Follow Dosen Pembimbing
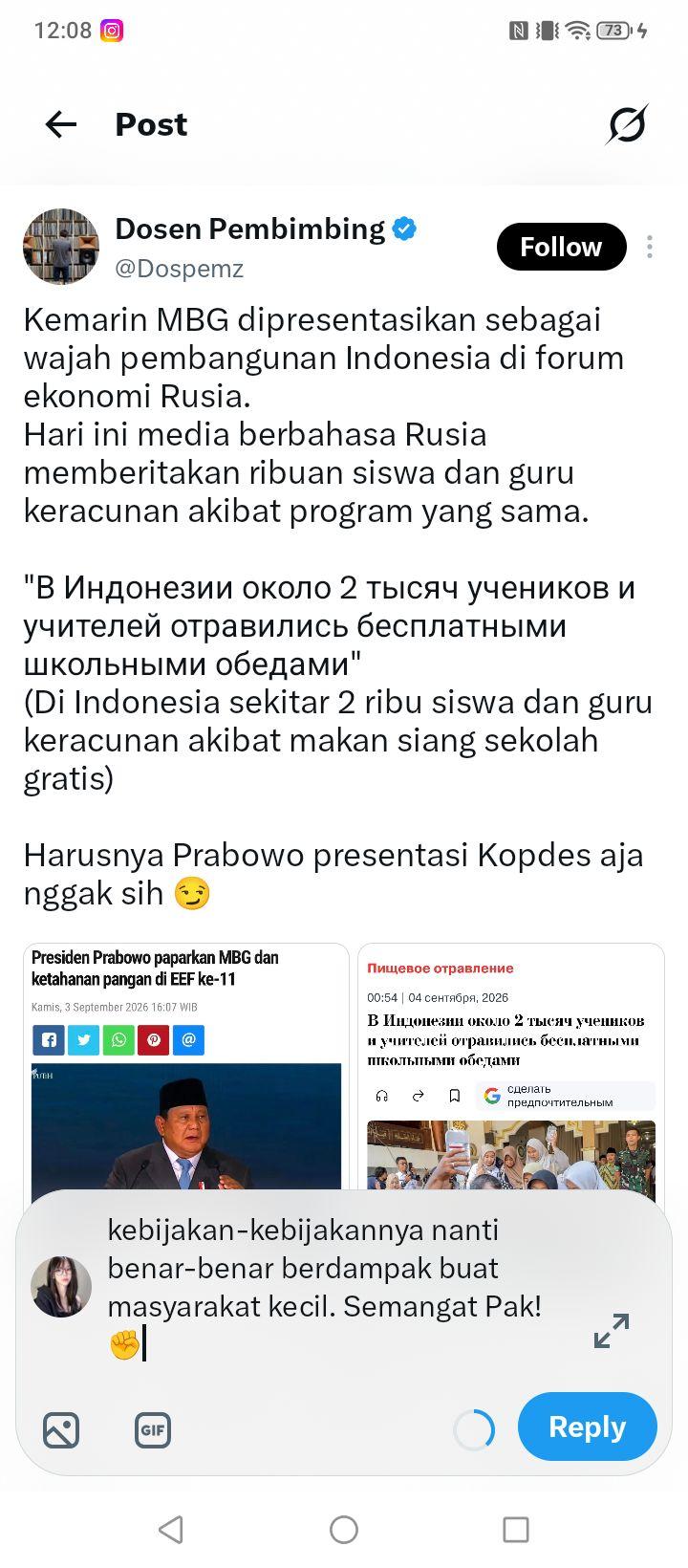Viewport: 688px width, 1568px height. click(x=561, y=247)
